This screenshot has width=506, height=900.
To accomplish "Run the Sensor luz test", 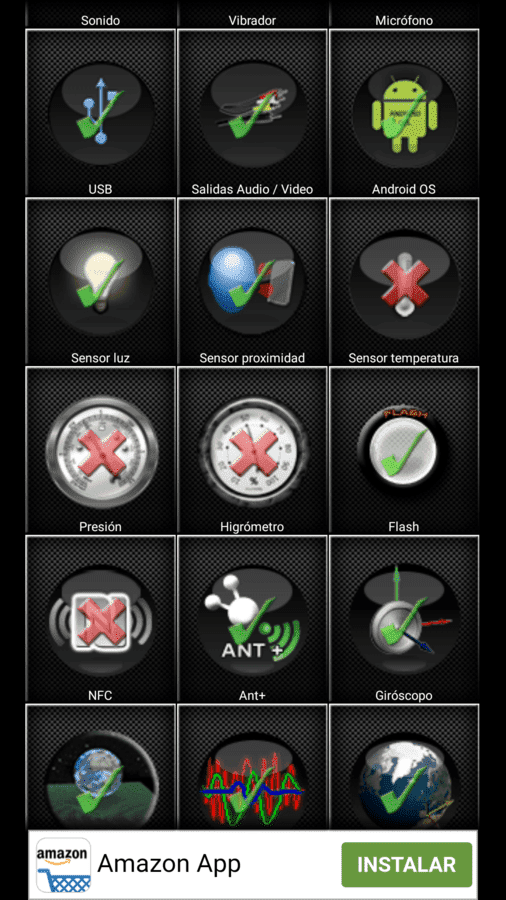I will pyautogui.click(x=100, y=281).
